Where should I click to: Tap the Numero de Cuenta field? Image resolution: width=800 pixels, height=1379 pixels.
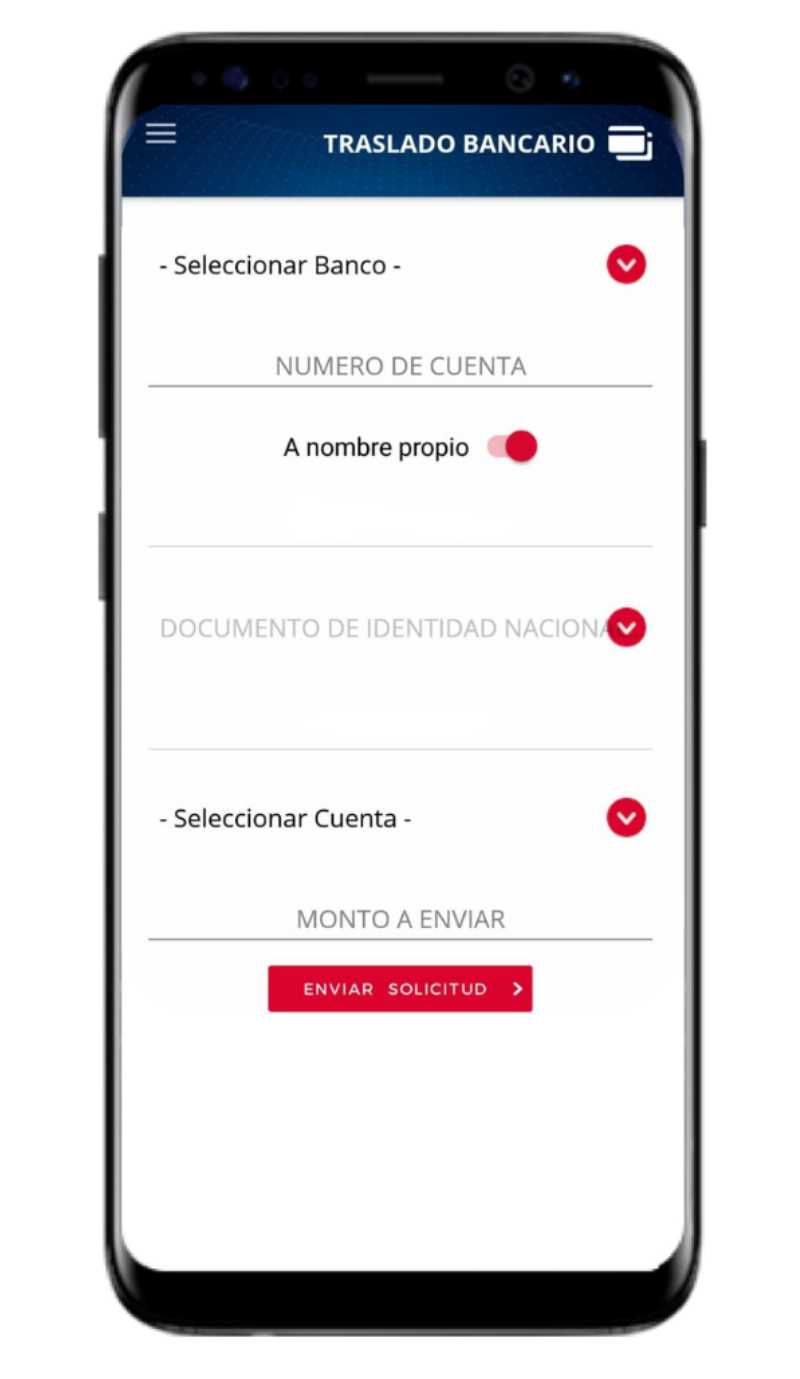[x=400, y=366]
